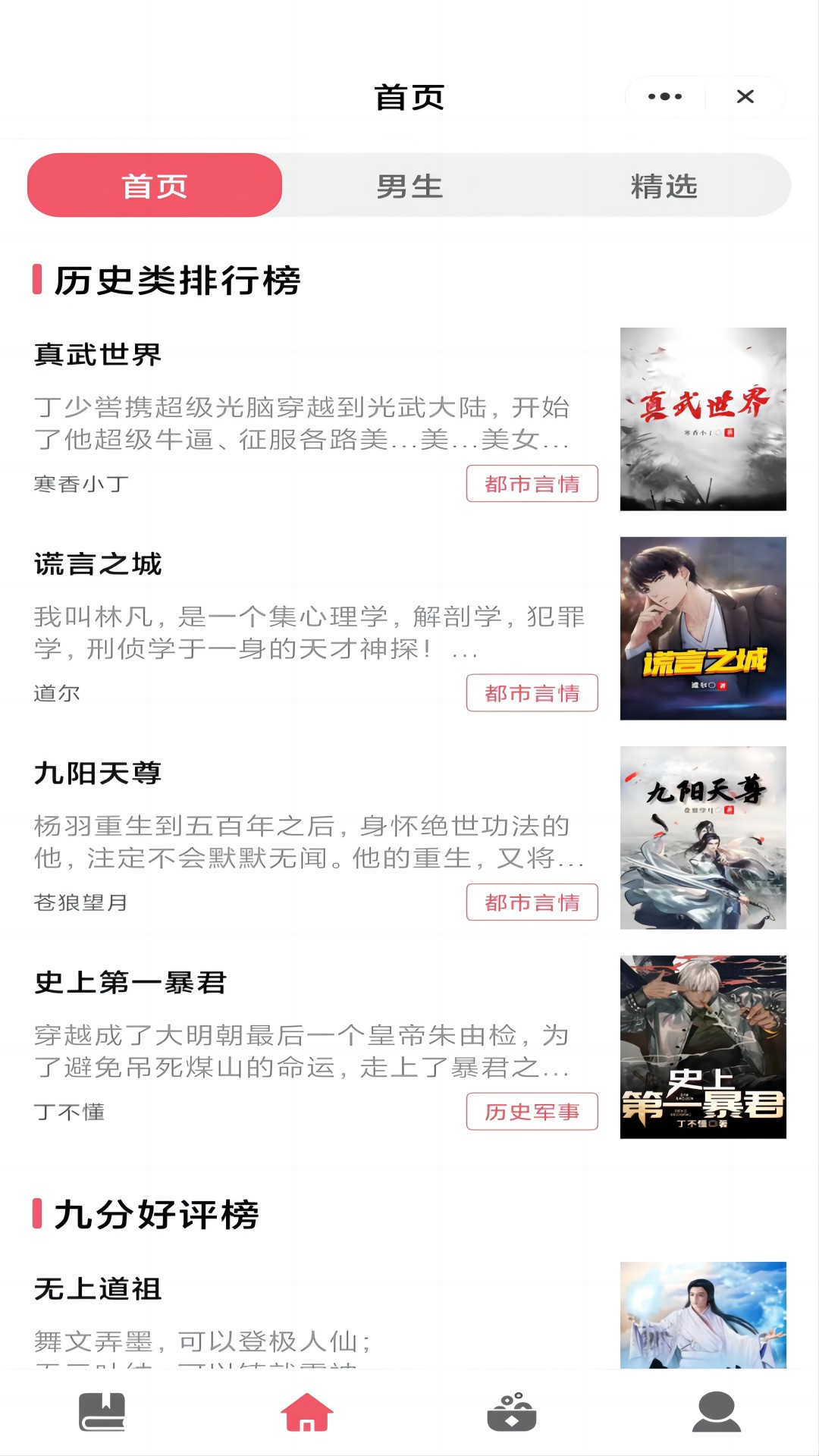Click the 历史军事 tag under 史上第一暴君
The height and width of the screenshot is (1456, 819).
click(x=532, y=1112)
